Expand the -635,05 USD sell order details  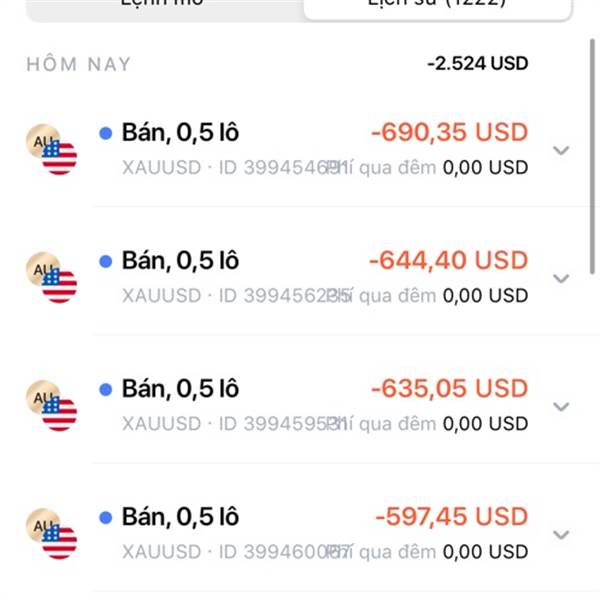click(x=561, y=406)
